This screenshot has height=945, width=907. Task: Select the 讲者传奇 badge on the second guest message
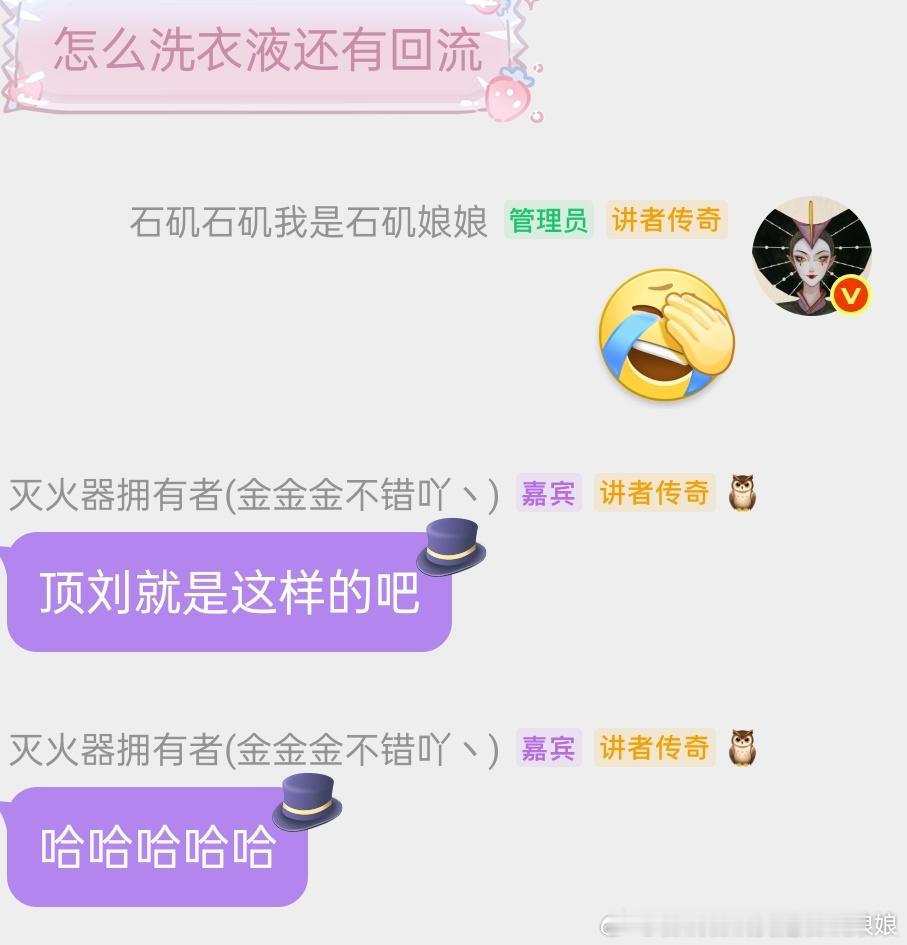click(x=655, y=493)
